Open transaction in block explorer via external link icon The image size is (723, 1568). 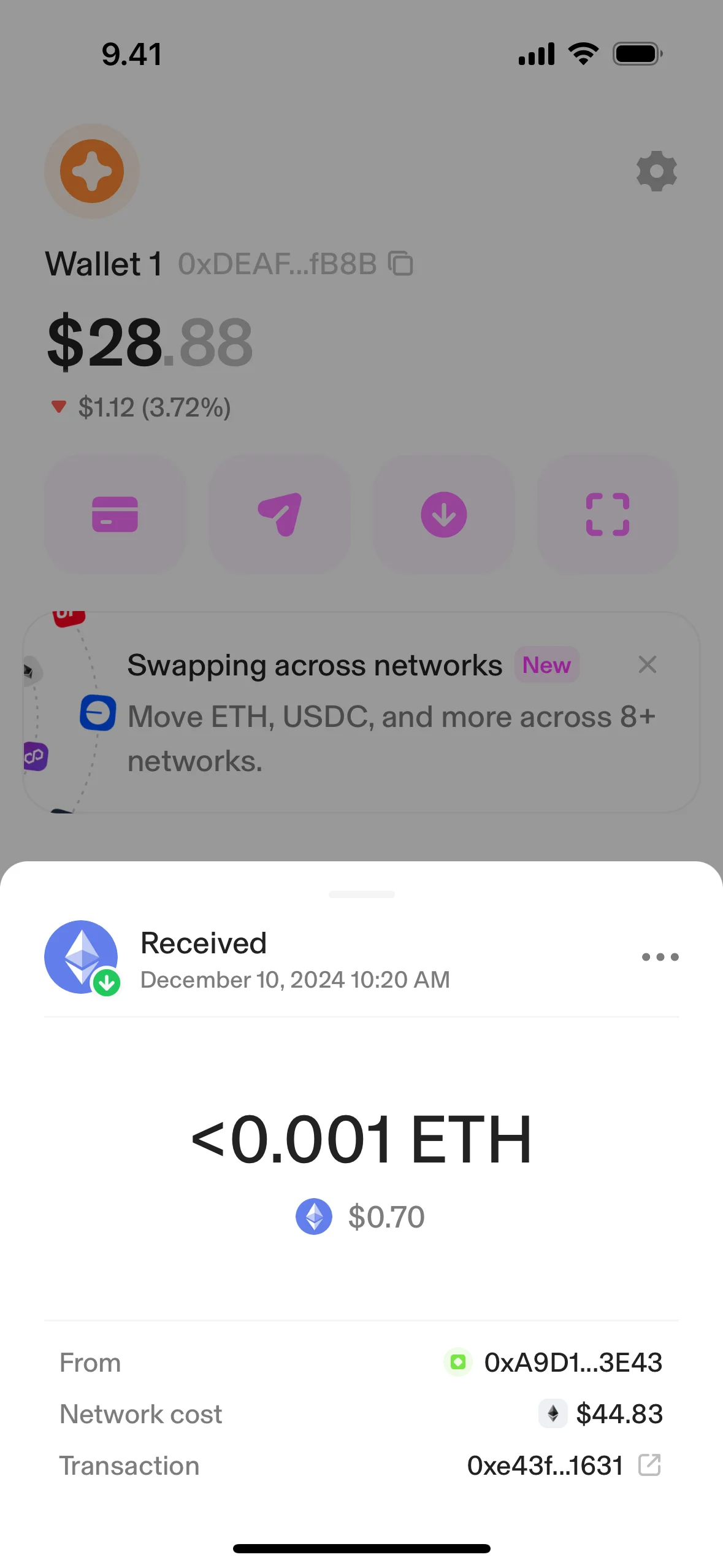[651, 1466]
